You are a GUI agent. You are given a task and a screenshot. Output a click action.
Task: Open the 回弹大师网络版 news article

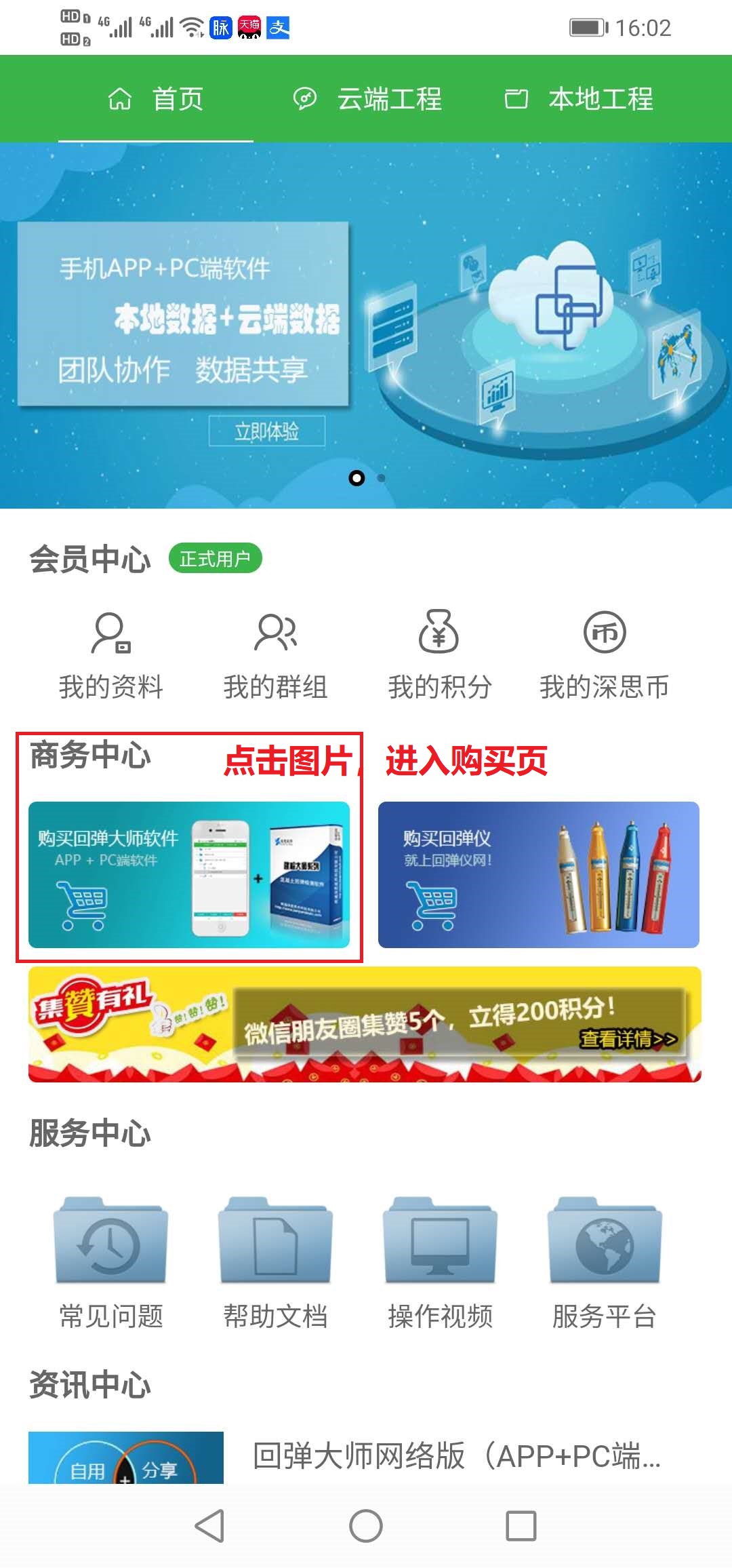click(455, 1456)
